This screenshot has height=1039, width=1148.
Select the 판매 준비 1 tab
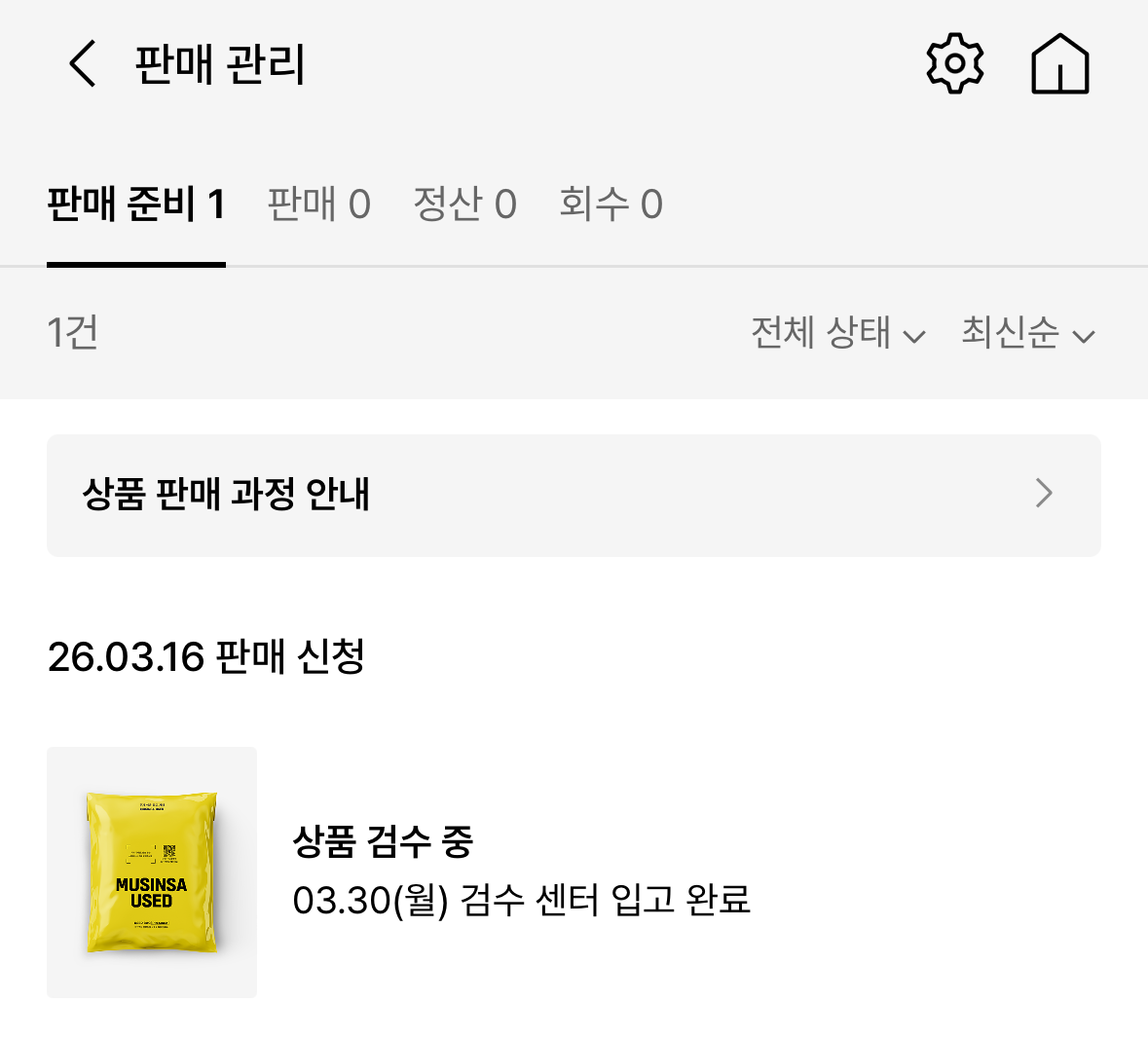136,204
